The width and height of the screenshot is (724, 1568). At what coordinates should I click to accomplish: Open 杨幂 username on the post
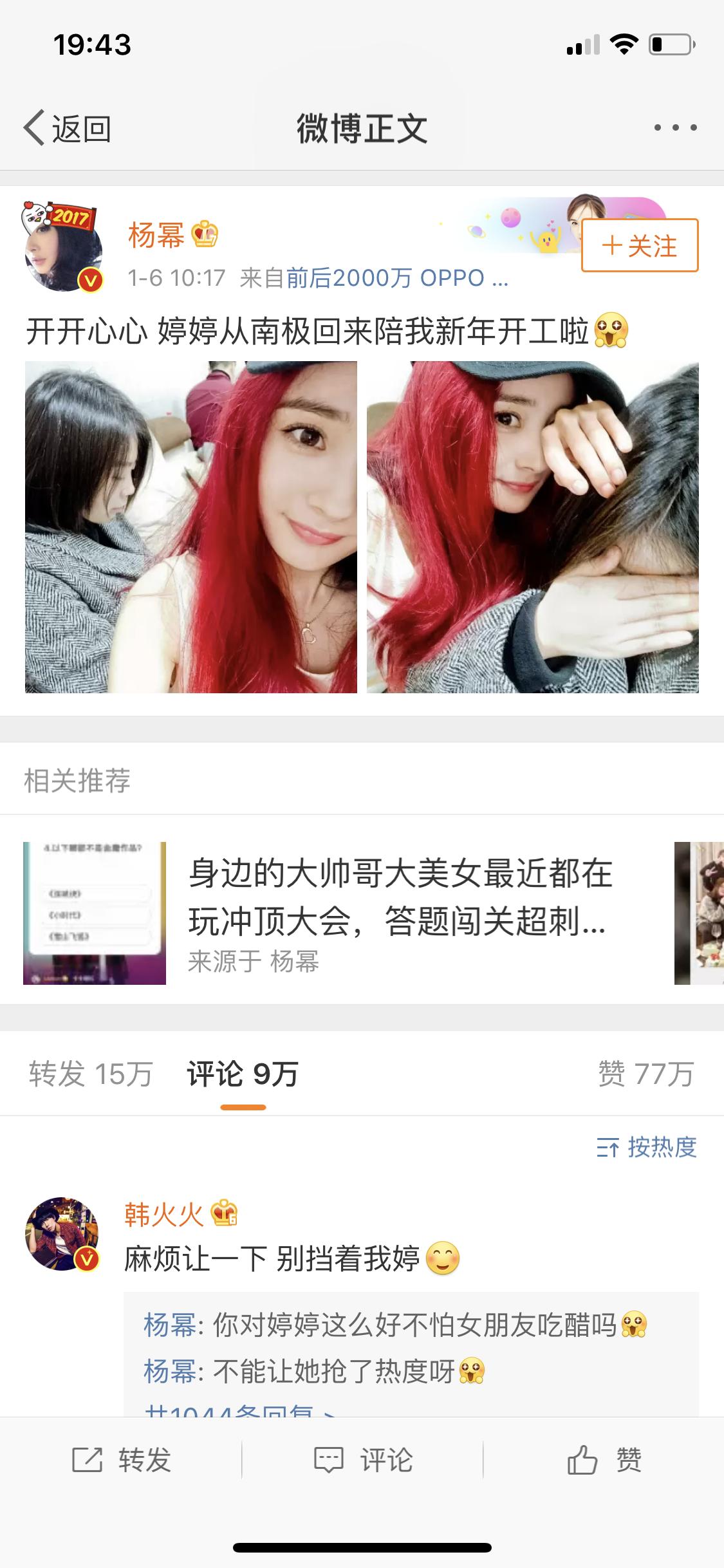156,236
